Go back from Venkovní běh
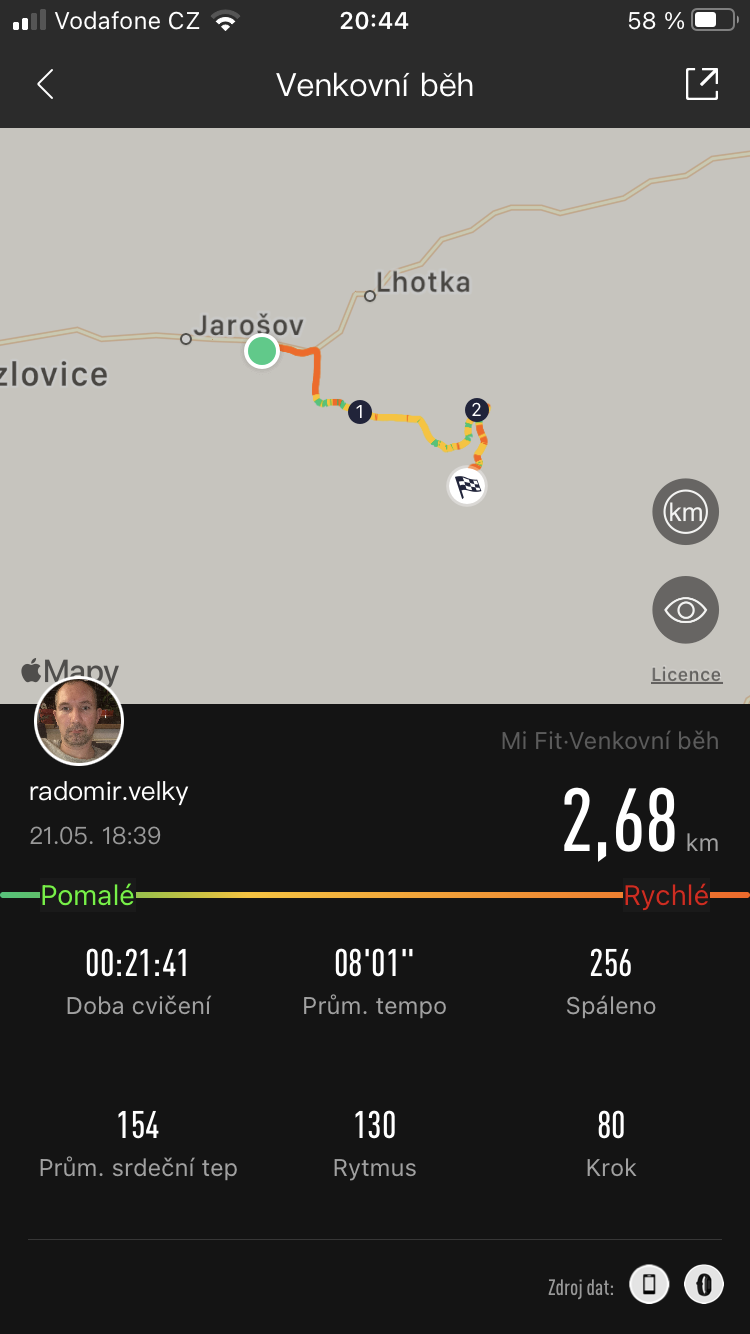This screenshot has width=750, height=1334. [x=45, y=85]
